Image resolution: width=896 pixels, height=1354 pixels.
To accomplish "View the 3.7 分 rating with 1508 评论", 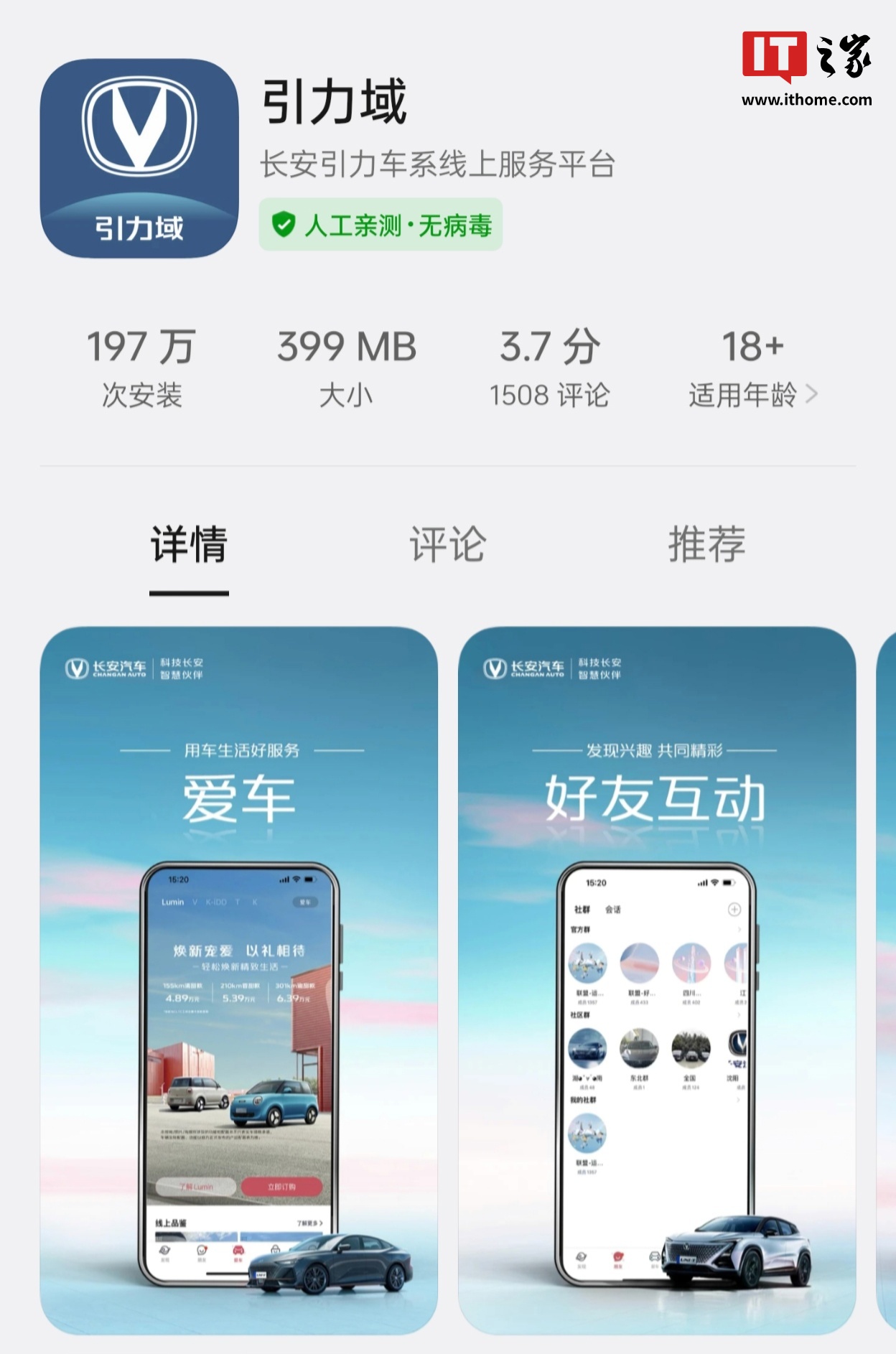I will (549, 369).
